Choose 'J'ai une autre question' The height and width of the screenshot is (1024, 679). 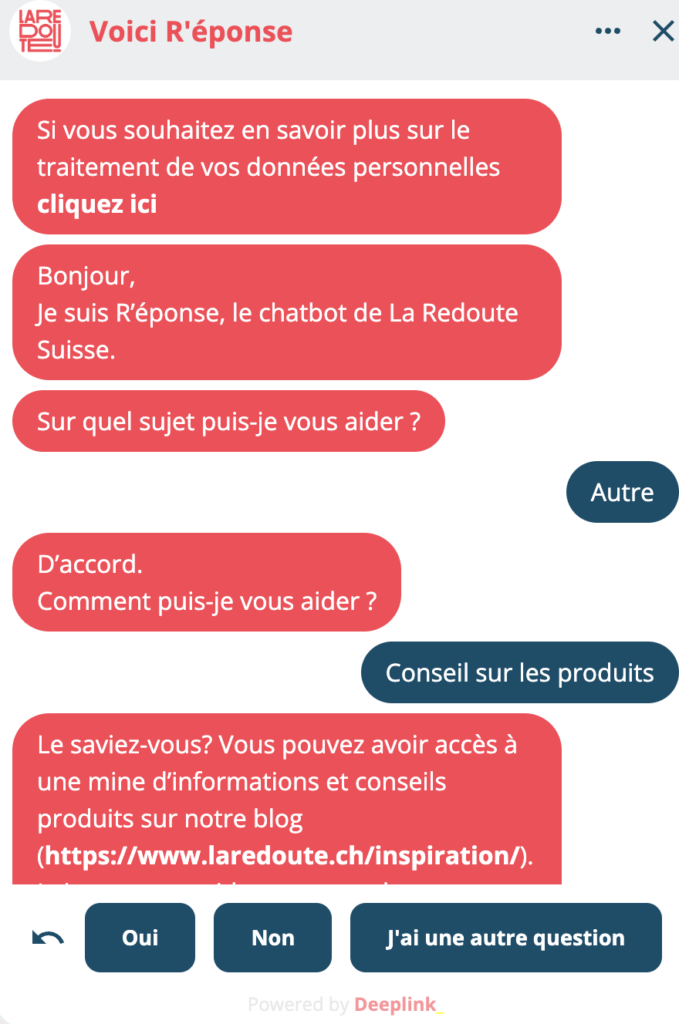pyautogui.click(x=505, y=938)
